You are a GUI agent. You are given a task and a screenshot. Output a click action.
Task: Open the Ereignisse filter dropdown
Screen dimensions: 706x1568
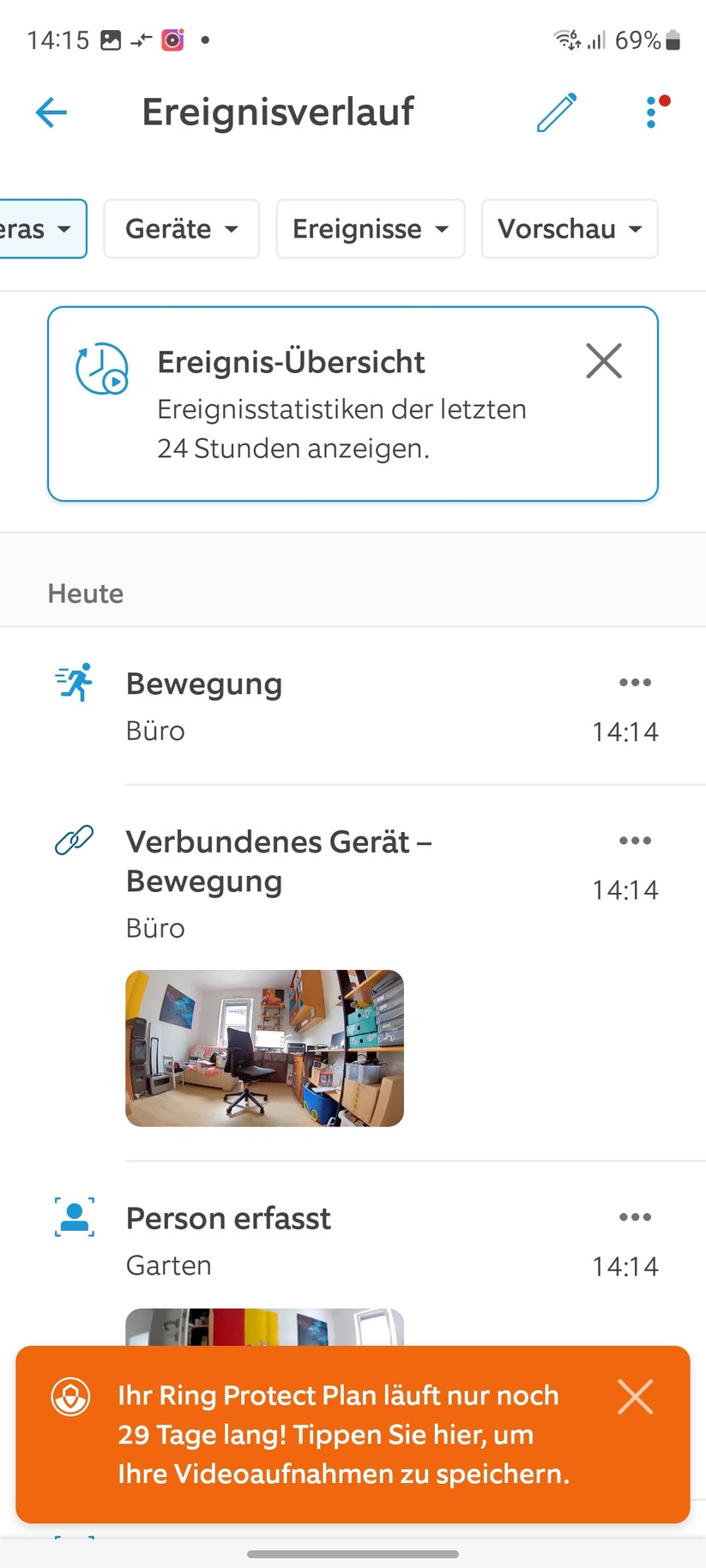(x=370, y=229)
